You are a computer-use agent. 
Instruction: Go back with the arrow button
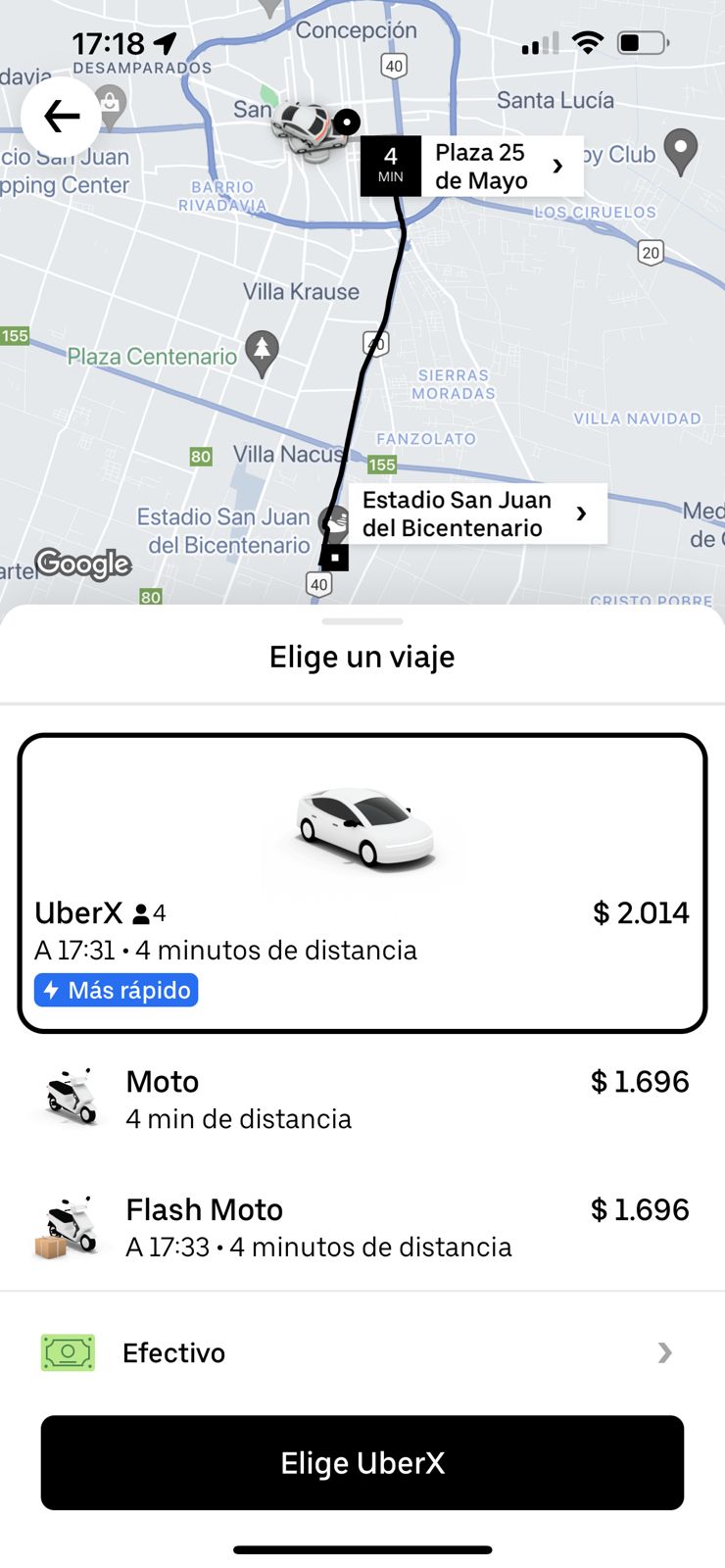[x=61, y=117]
